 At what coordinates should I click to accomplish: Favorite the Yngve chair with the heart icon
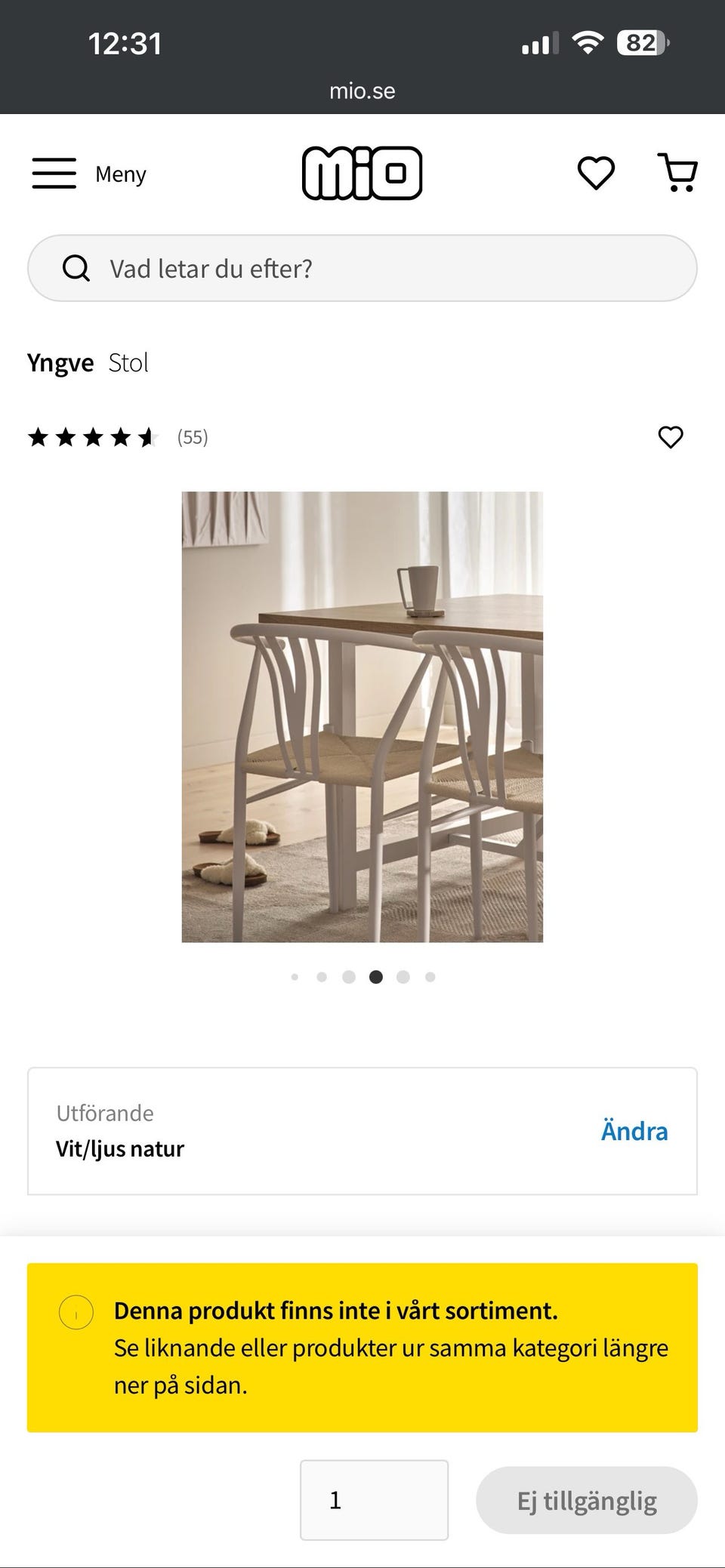(x=671, y=436)
